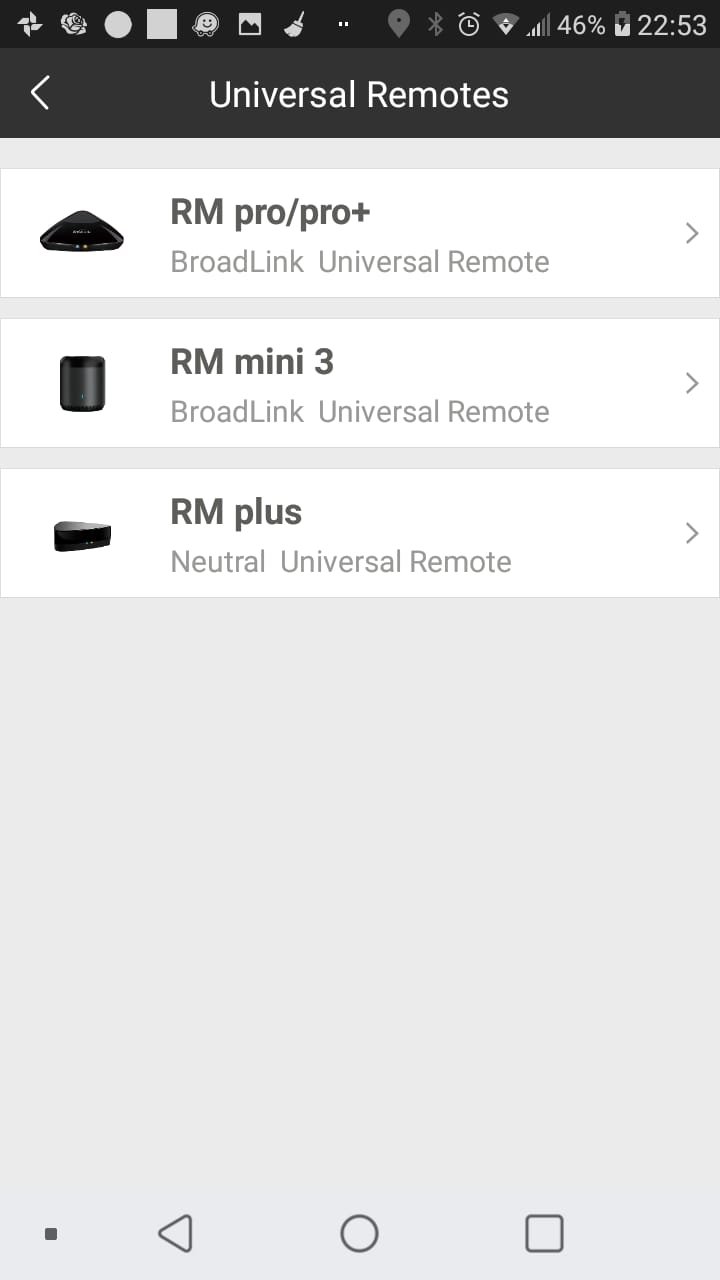
Task: Go back from Universal Remotes screen
Action: click(40, 94)
